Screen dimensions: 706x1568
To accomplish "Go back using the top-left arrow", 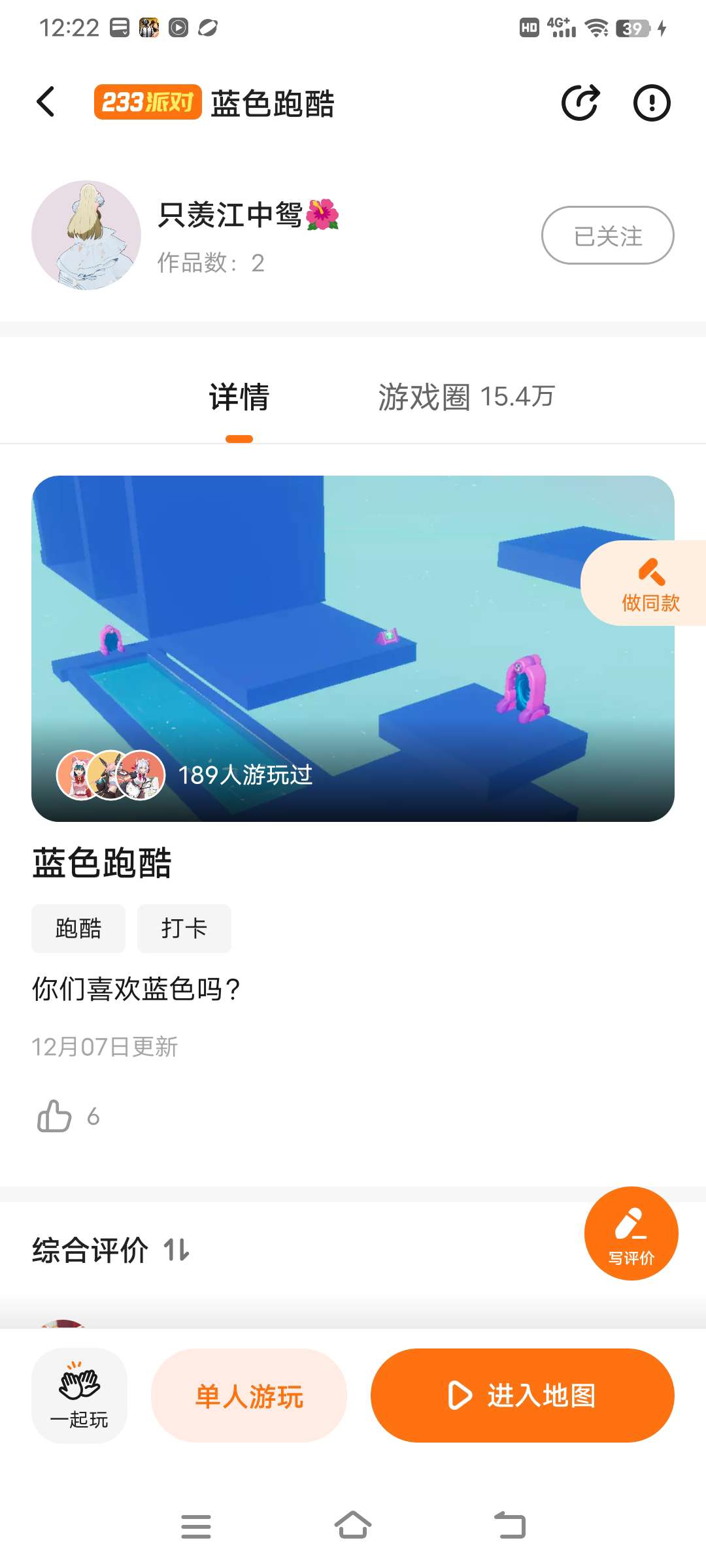I will tap(46, 102).
